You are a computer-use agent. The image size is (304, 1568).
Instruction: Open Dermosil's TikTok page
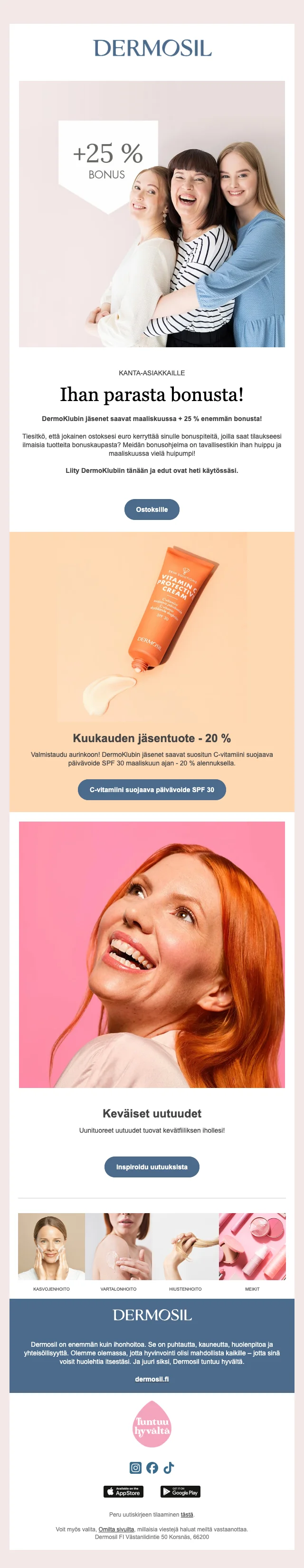tap(169, 1468)
